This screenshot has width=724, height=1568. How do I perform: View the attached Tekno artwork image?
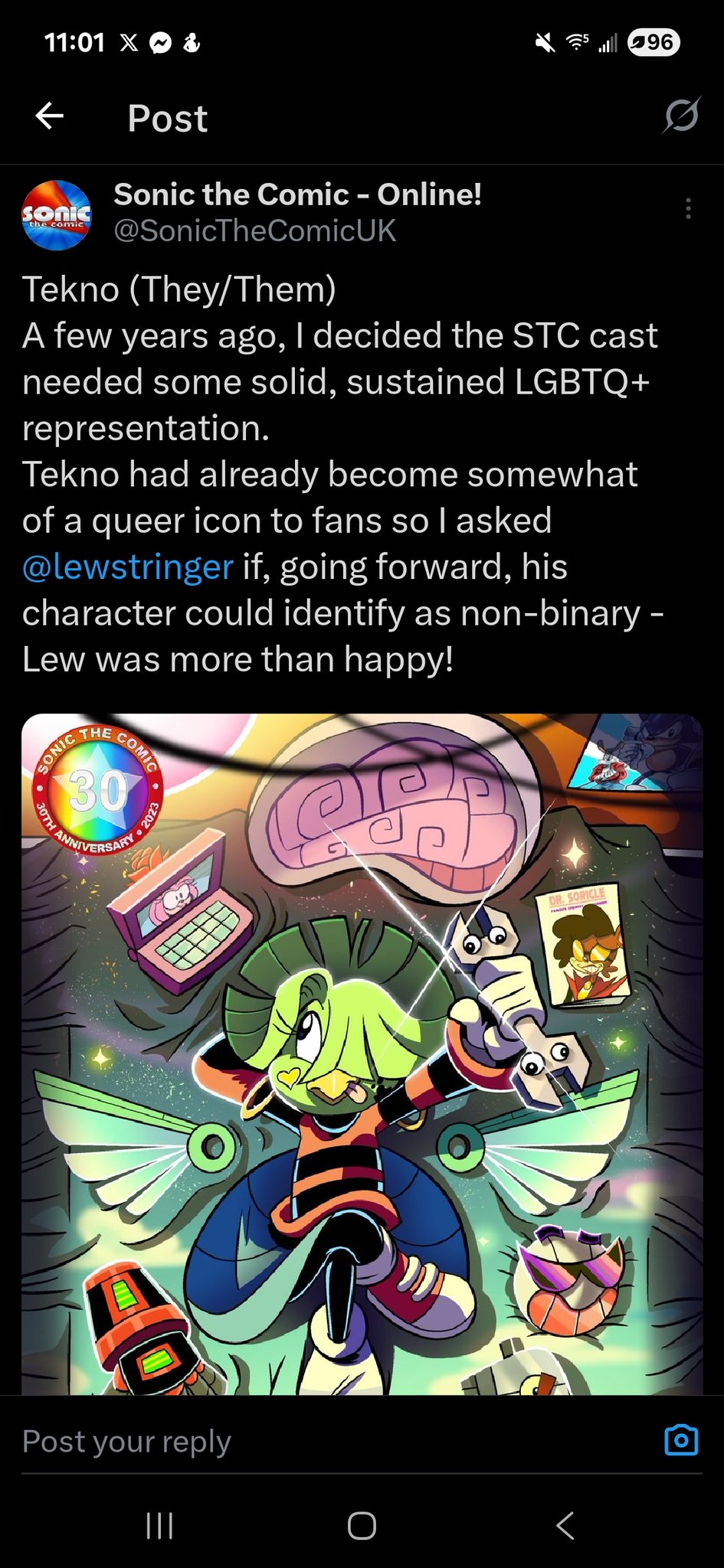(362, 1053)
